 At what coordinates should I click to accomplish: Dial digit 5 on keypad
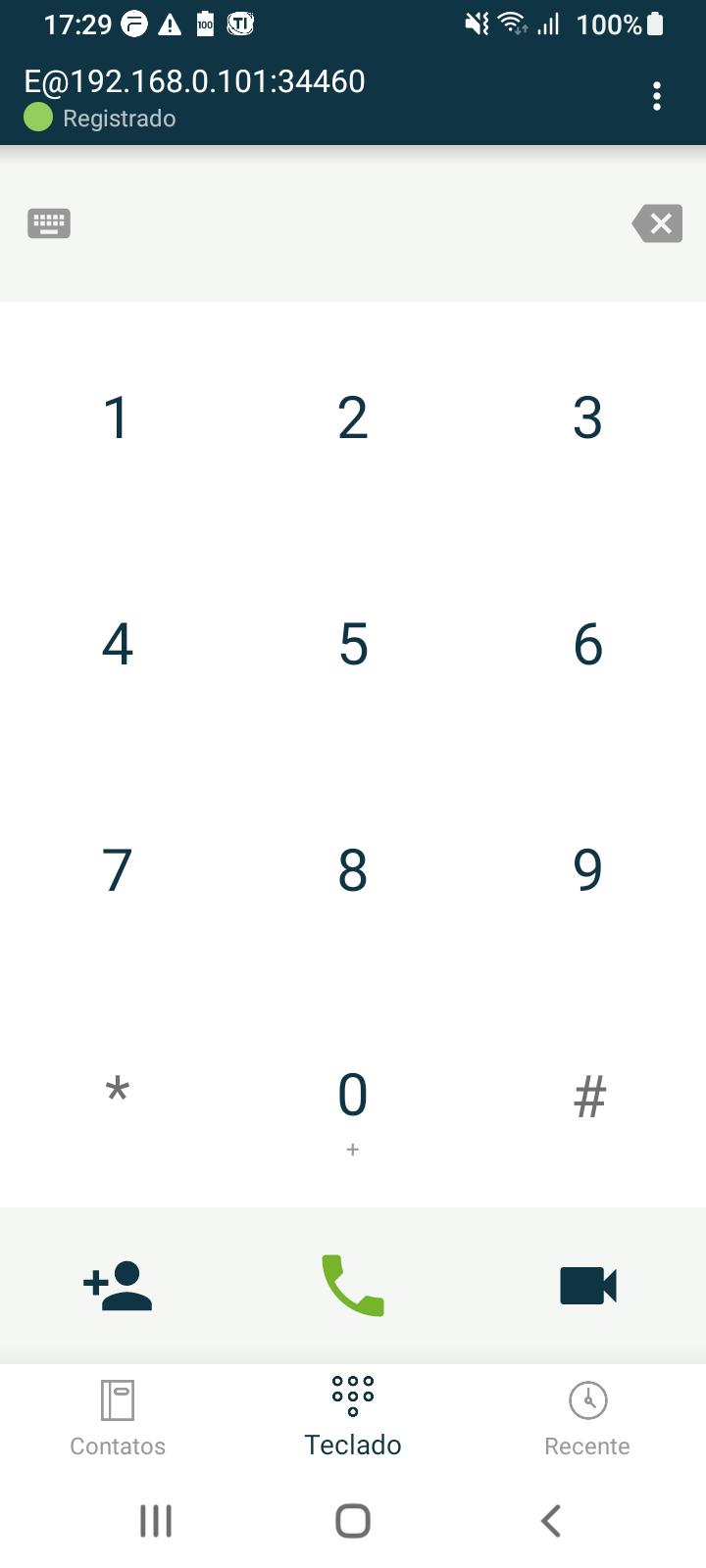(x=353, y=644)
